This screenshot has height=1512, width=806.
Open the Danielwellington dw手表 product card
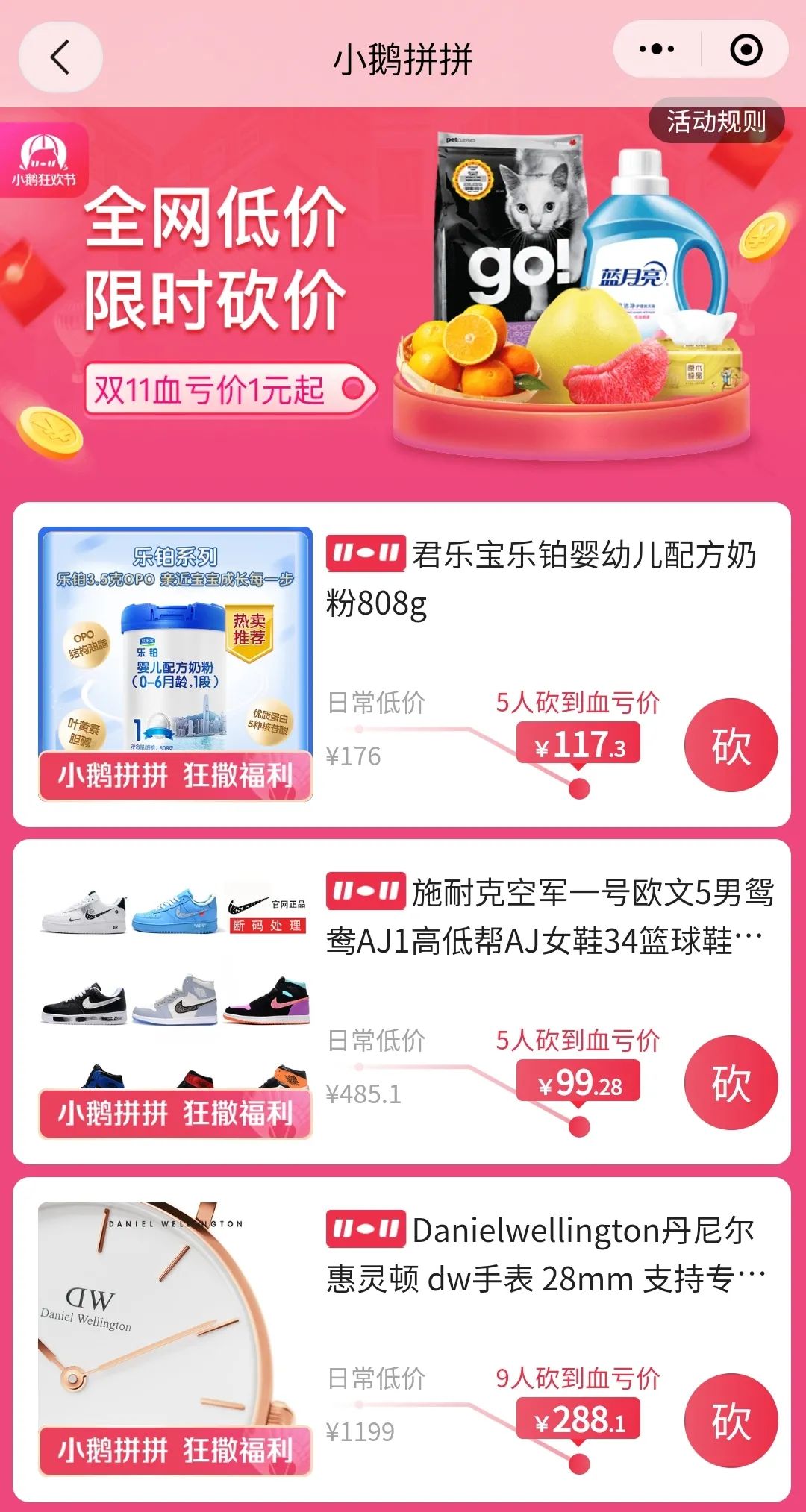pyautogui.click(x=402, y=1340)
